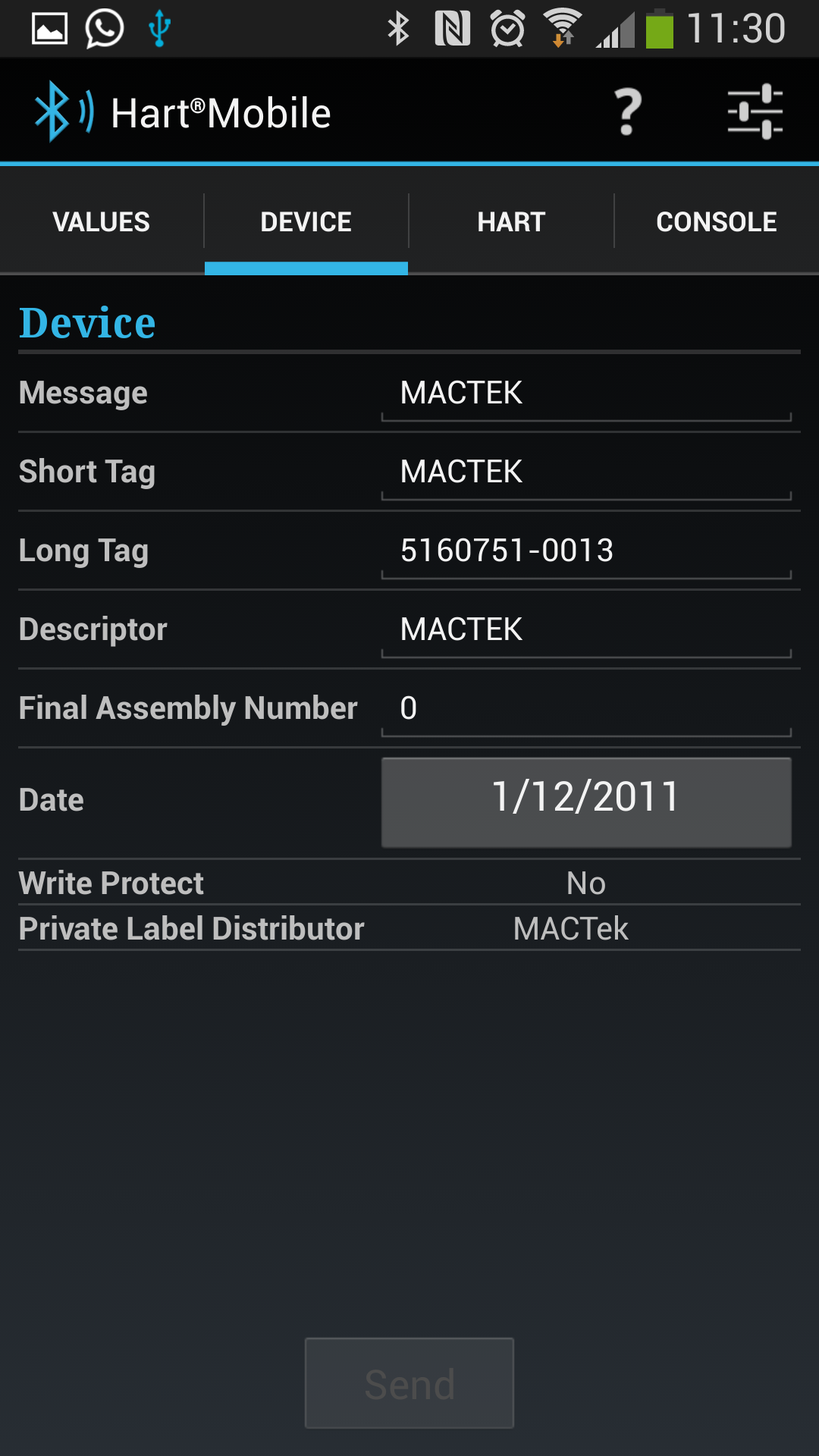
Task: Switch to the Values tab
Action: coord(102,222)
